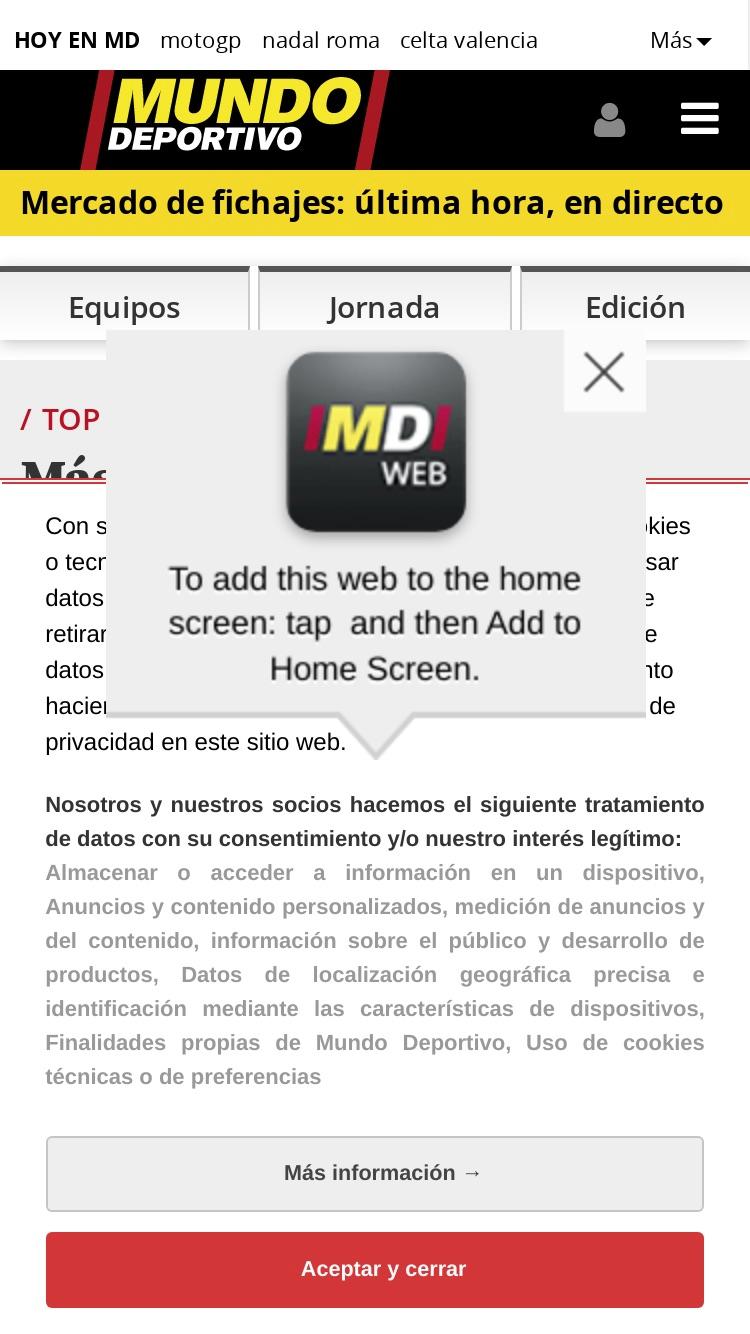
Task: Tap Más información button
Action: pyautogui.click(x=375, y=1173)
